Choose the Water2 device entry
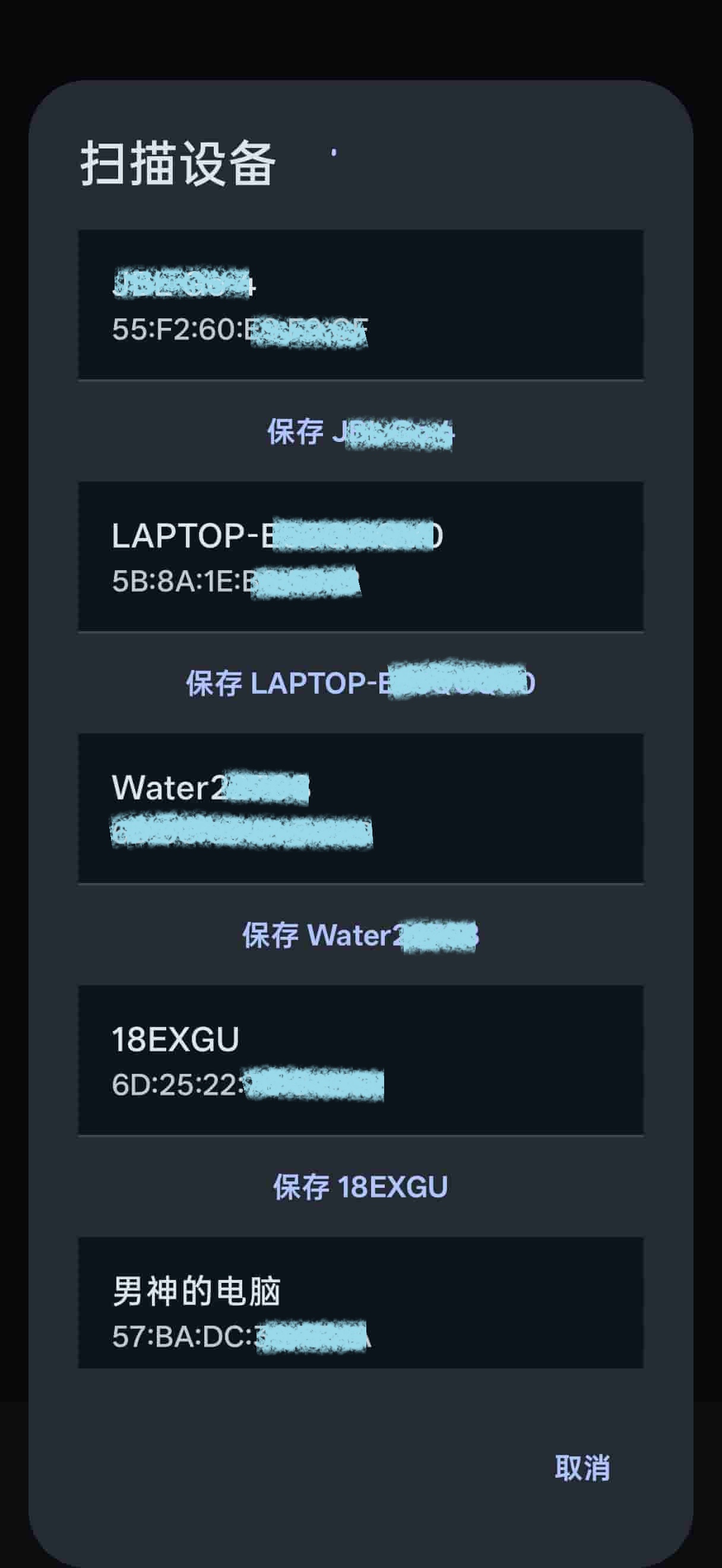 click(360, 808)
